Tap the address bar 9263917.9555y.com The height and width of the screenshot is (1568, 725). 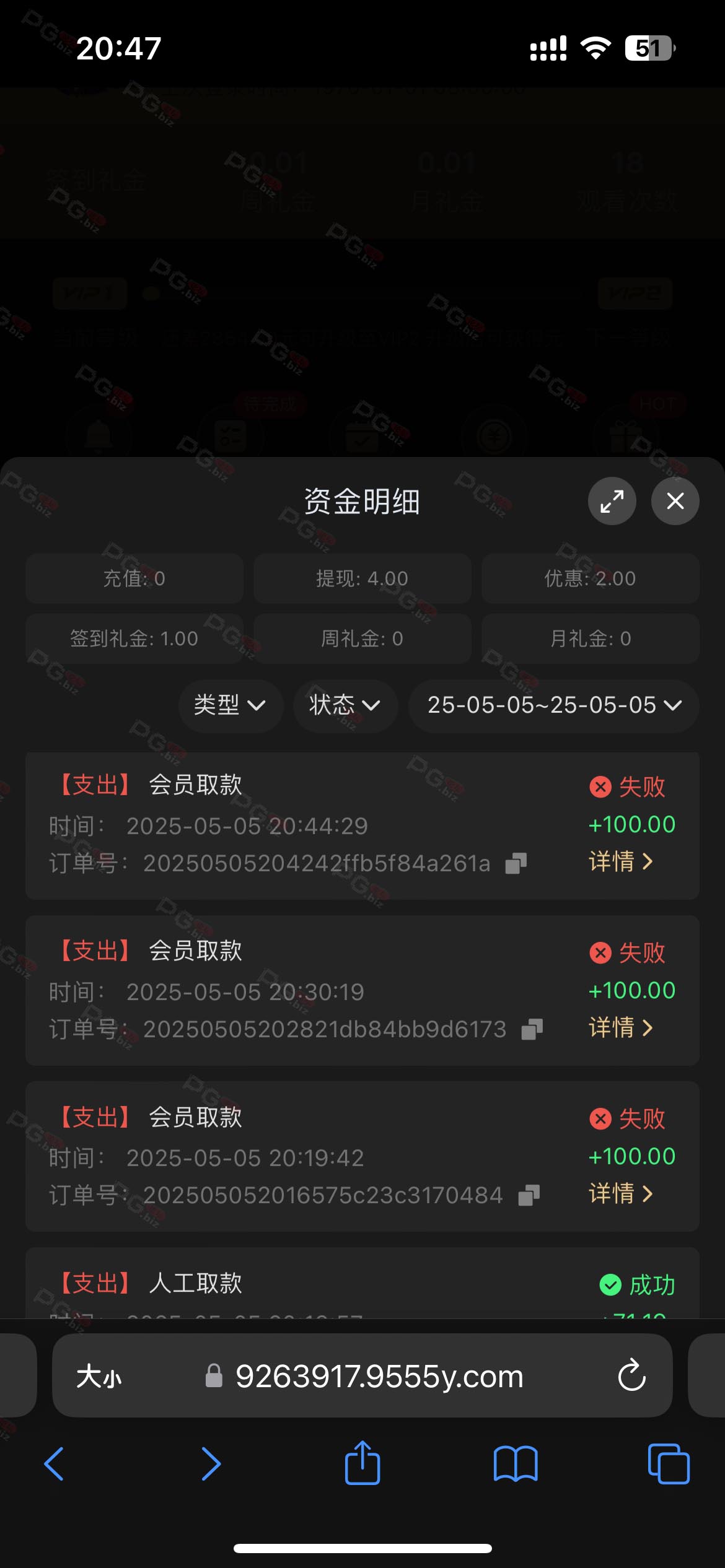(x=364, y=1377)
